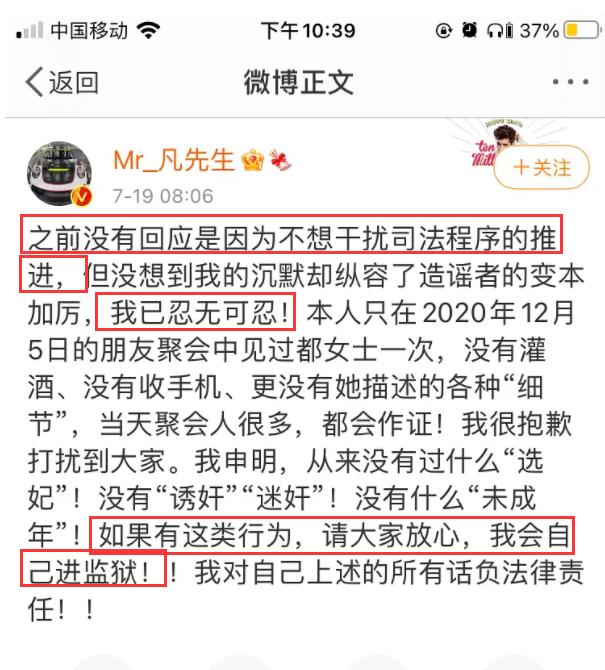This screenshot has height=670, width=605.
Task: Follow the author with the +关注 button
Action: (x=541, y=168)
